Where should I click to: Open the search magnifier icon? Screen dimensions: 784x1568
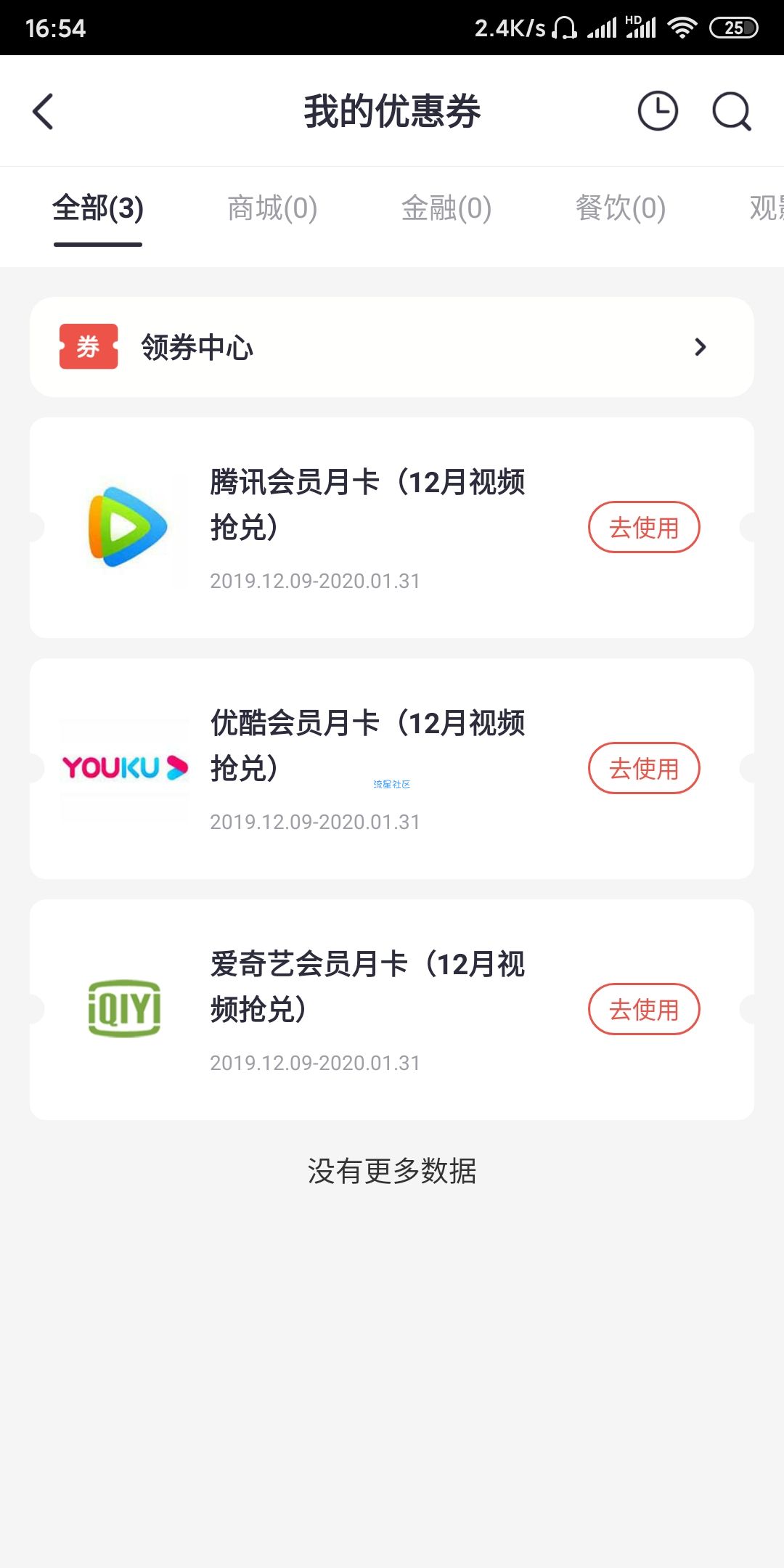tap(731, 111)
